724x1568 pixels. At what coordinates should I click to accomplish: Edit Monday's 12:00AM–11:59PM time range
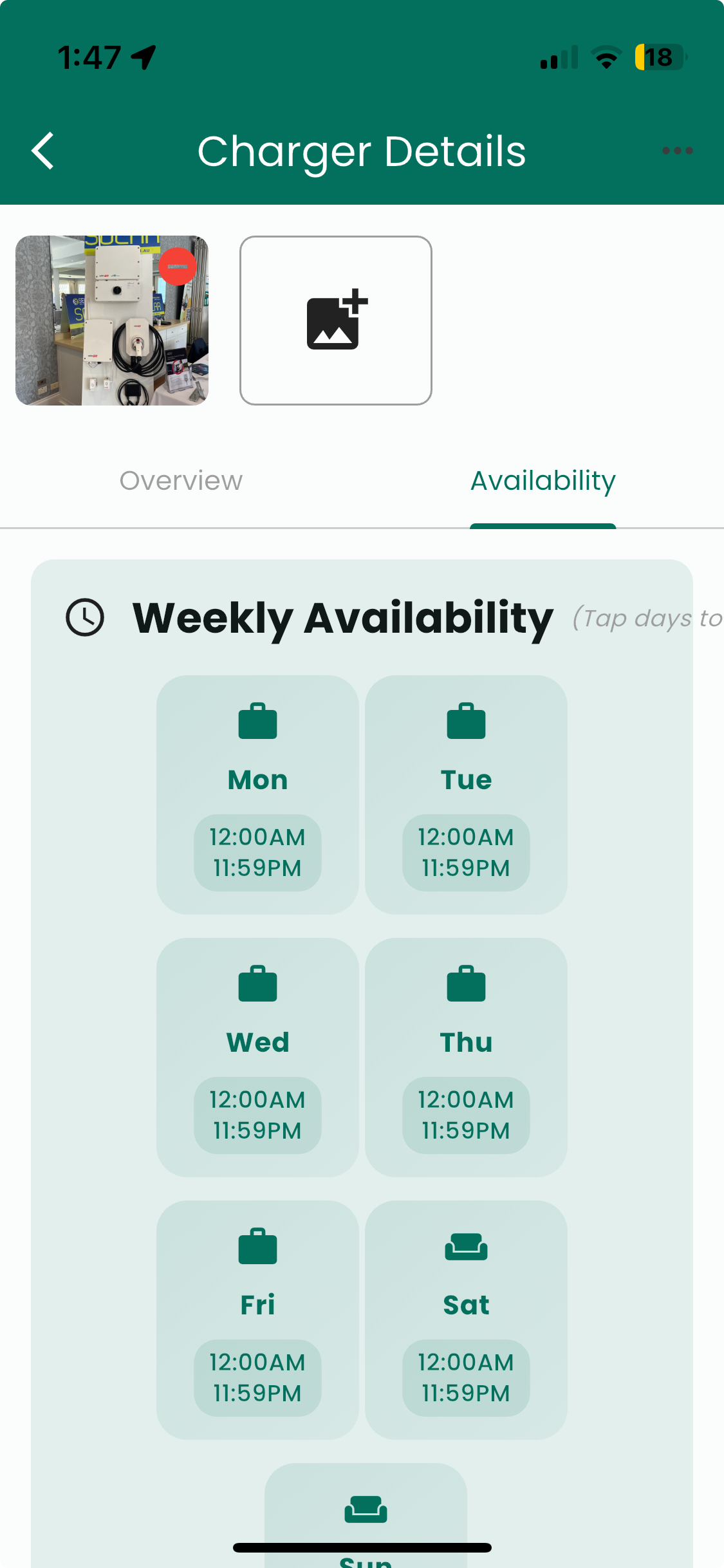(x=257, y=853)
